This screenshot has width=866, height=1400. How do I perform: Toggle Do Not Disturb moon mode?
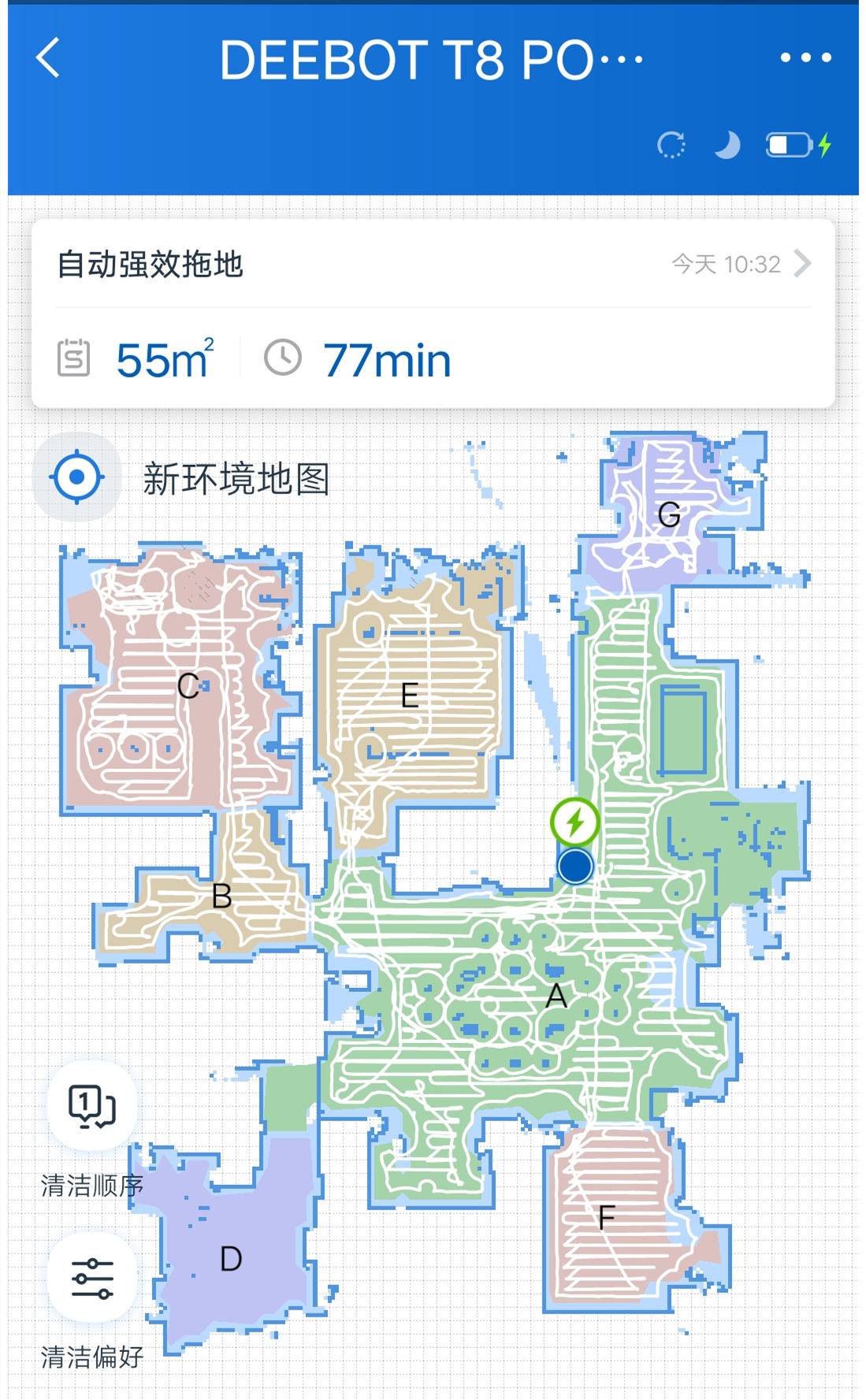726,144
